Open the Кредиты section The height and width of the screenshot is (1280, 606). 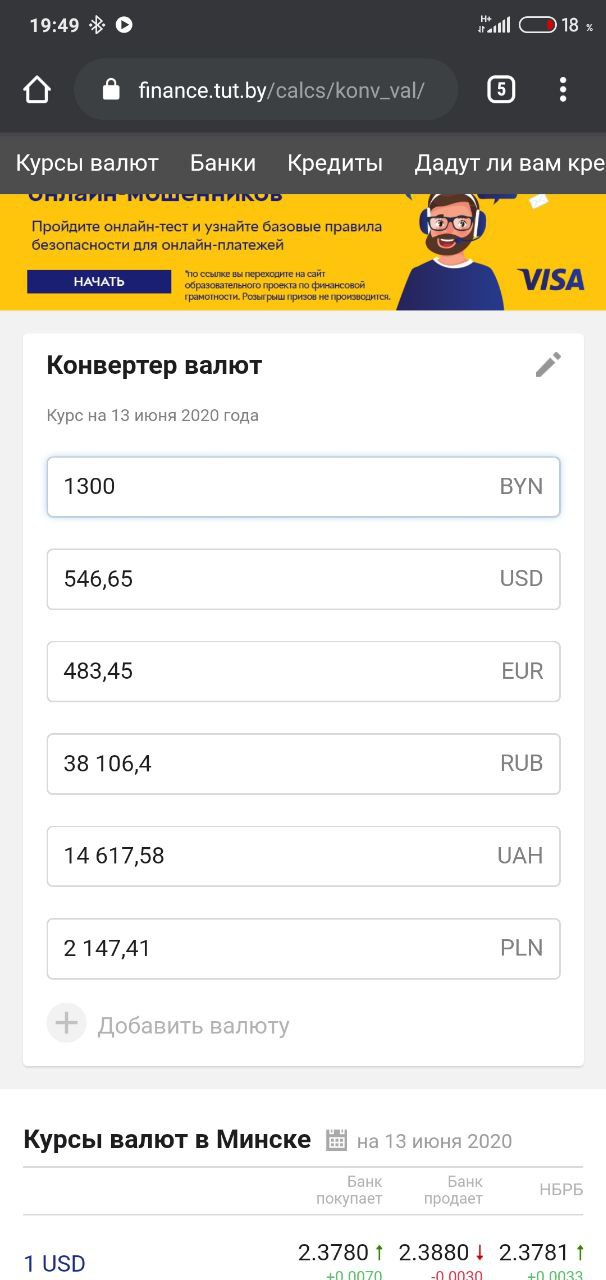click(x=335, y=163)
